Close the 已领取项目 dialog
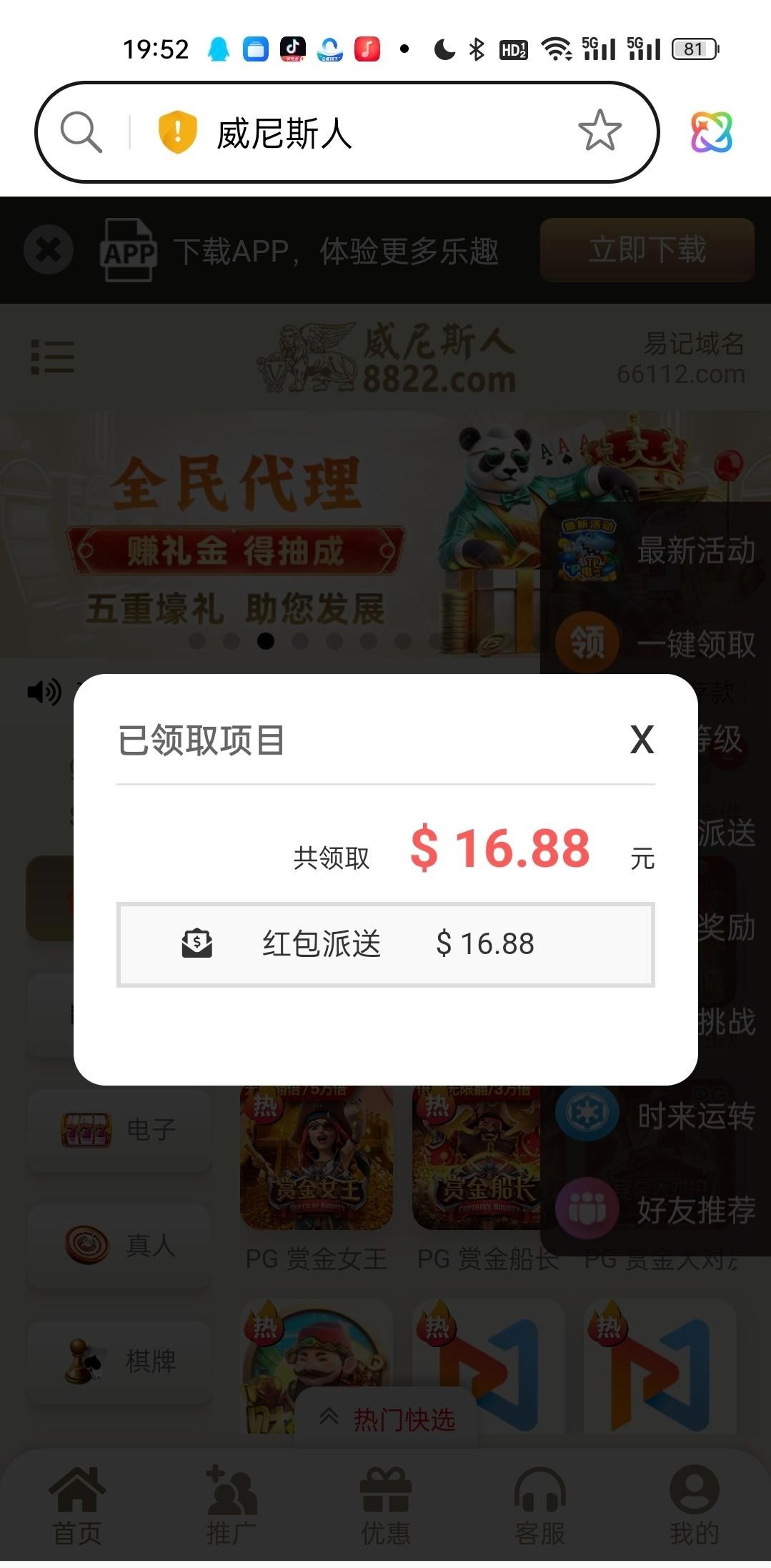This screenshot has width=771, height=1568. click(642, 740)
